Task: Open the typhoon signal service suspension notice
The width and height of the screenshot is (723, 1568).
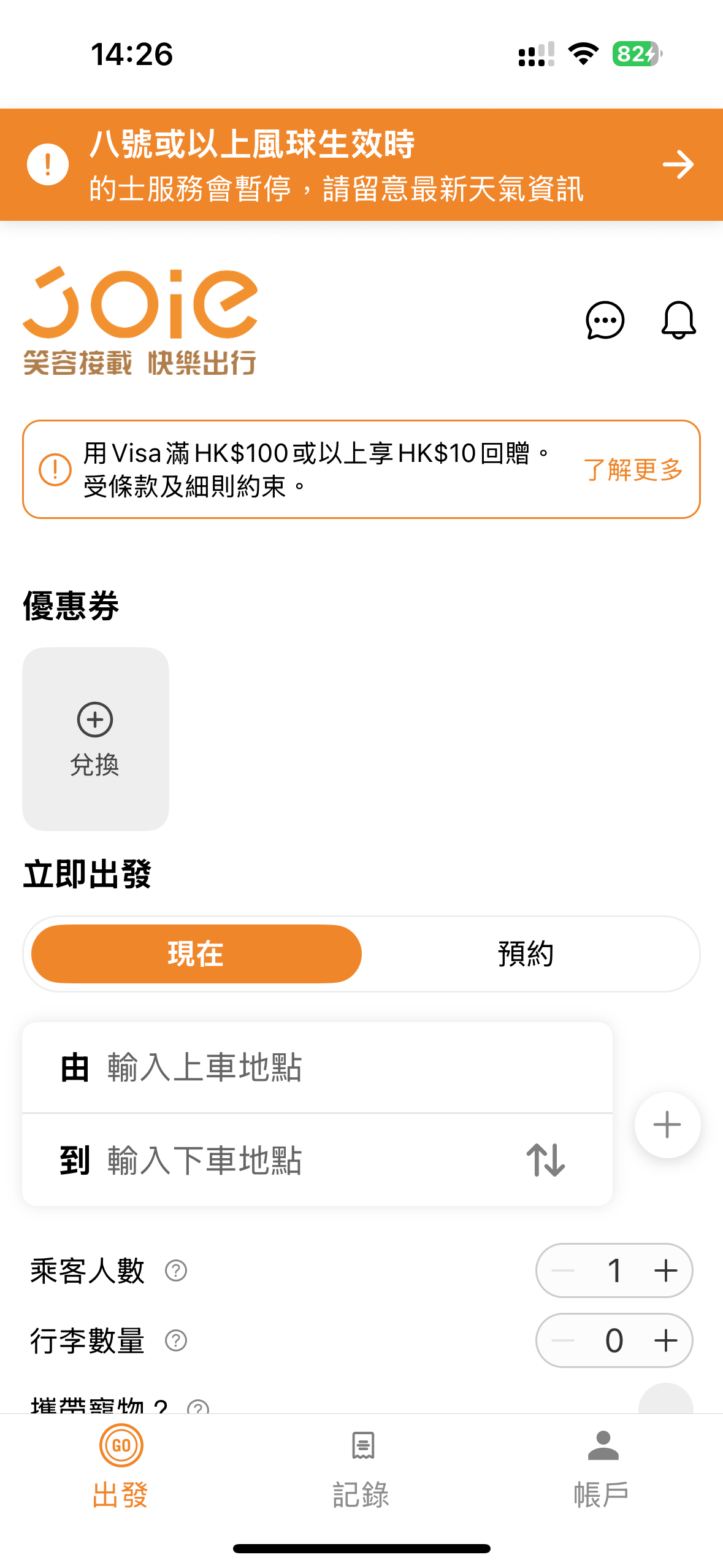Action: click(x=361, y=164)
